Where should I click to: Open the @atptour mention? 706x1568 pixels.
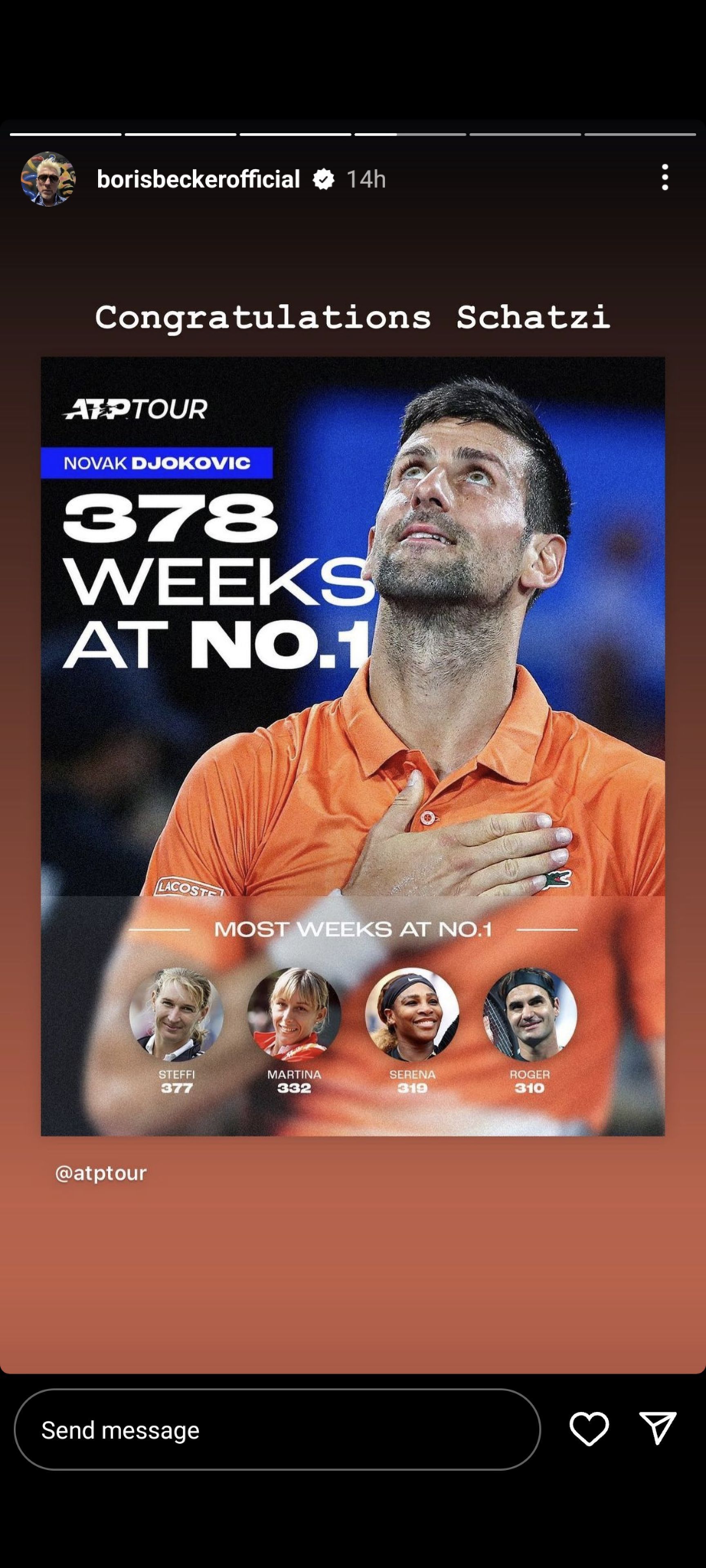101,1173
